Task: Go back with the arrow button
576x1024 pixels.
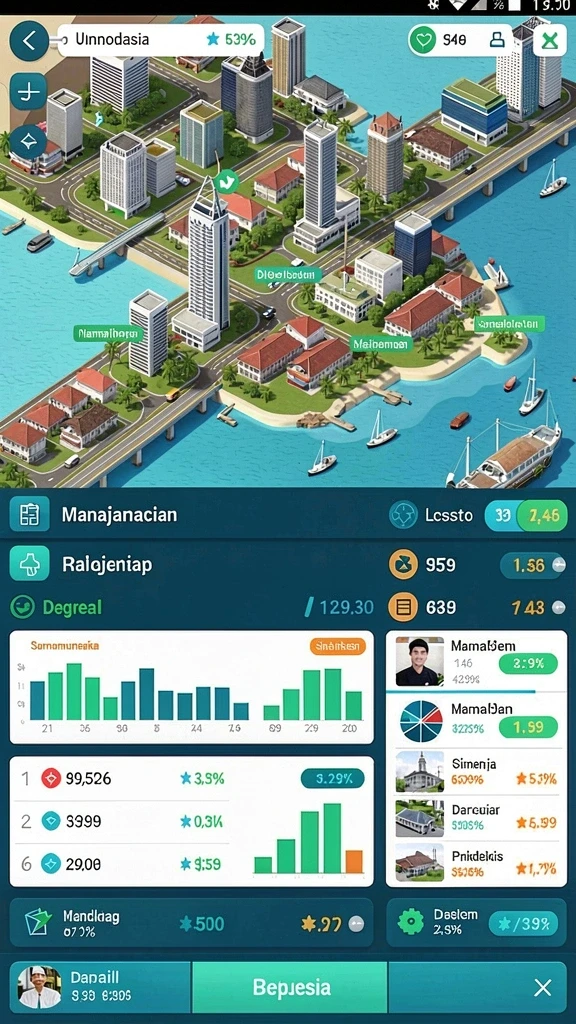Action: [x=29, y=40]
